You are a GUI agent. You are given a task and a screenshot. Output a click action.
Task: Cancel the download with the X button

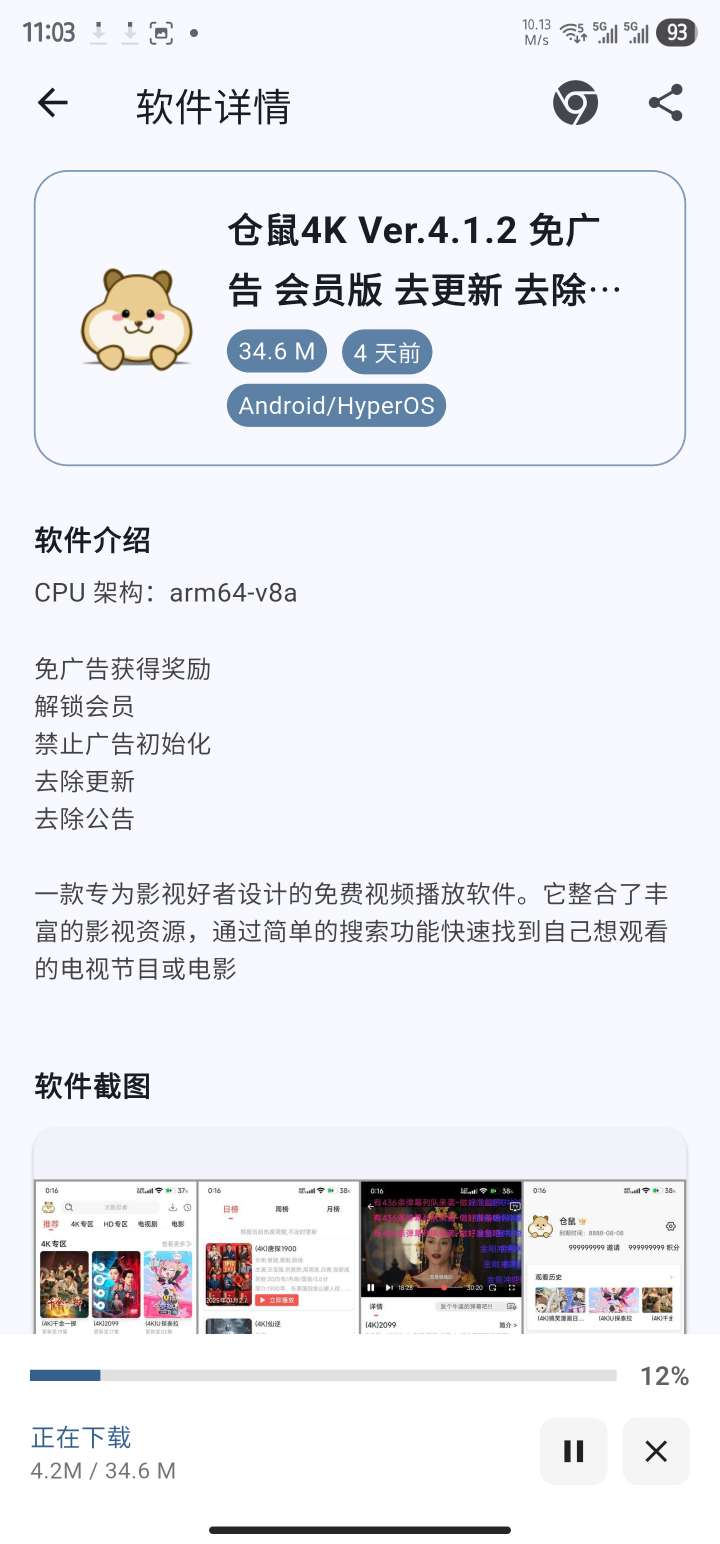pos(656,1451)
